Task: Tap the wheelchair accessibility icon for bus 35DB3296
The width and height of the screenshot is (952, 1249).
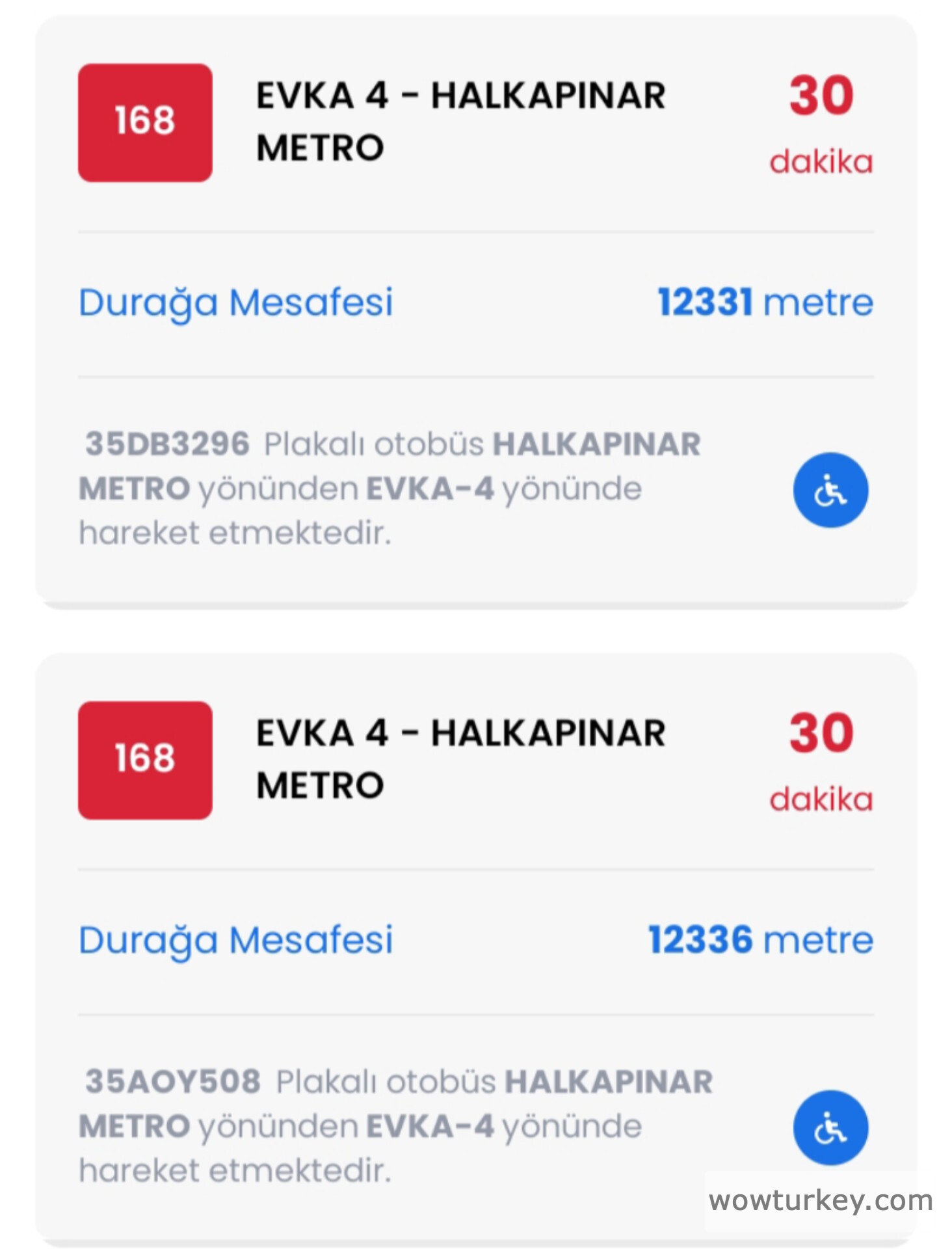Action: click(x=830, y=490)
